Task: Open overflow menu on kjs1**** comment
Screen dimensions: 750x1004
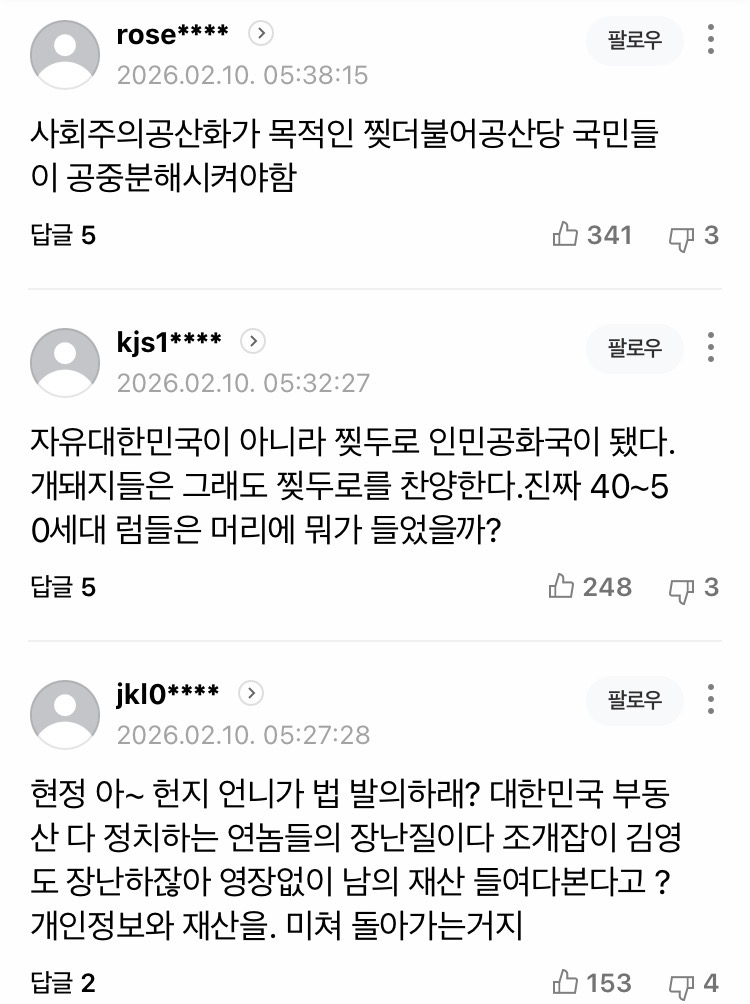Action: click(x=711, y=347)
